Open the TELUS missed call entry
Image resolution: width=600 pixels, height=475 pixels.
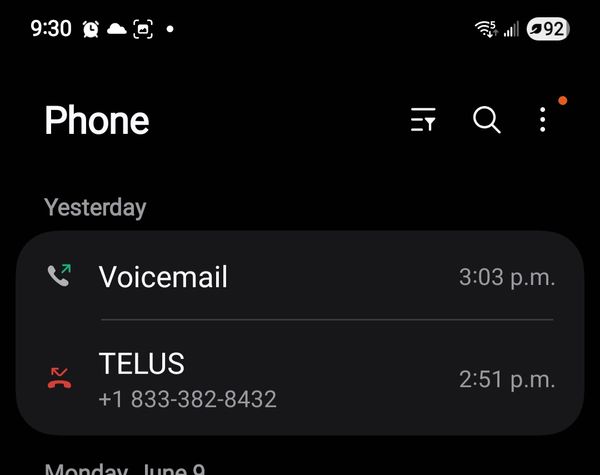pyautogui.click(x=300, y=379)
